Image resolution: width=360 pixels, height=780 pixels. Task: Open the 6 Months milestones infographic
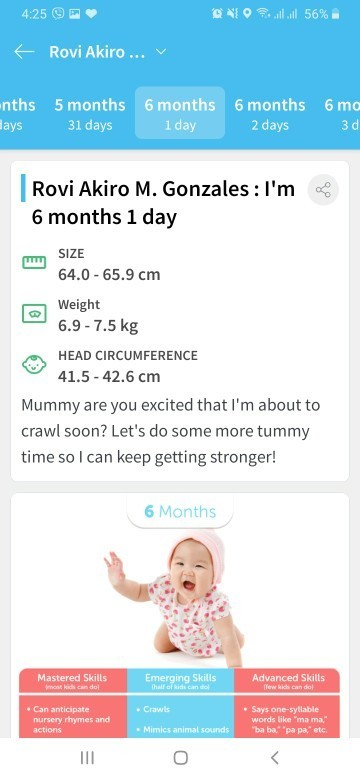(x=180, y=615)
